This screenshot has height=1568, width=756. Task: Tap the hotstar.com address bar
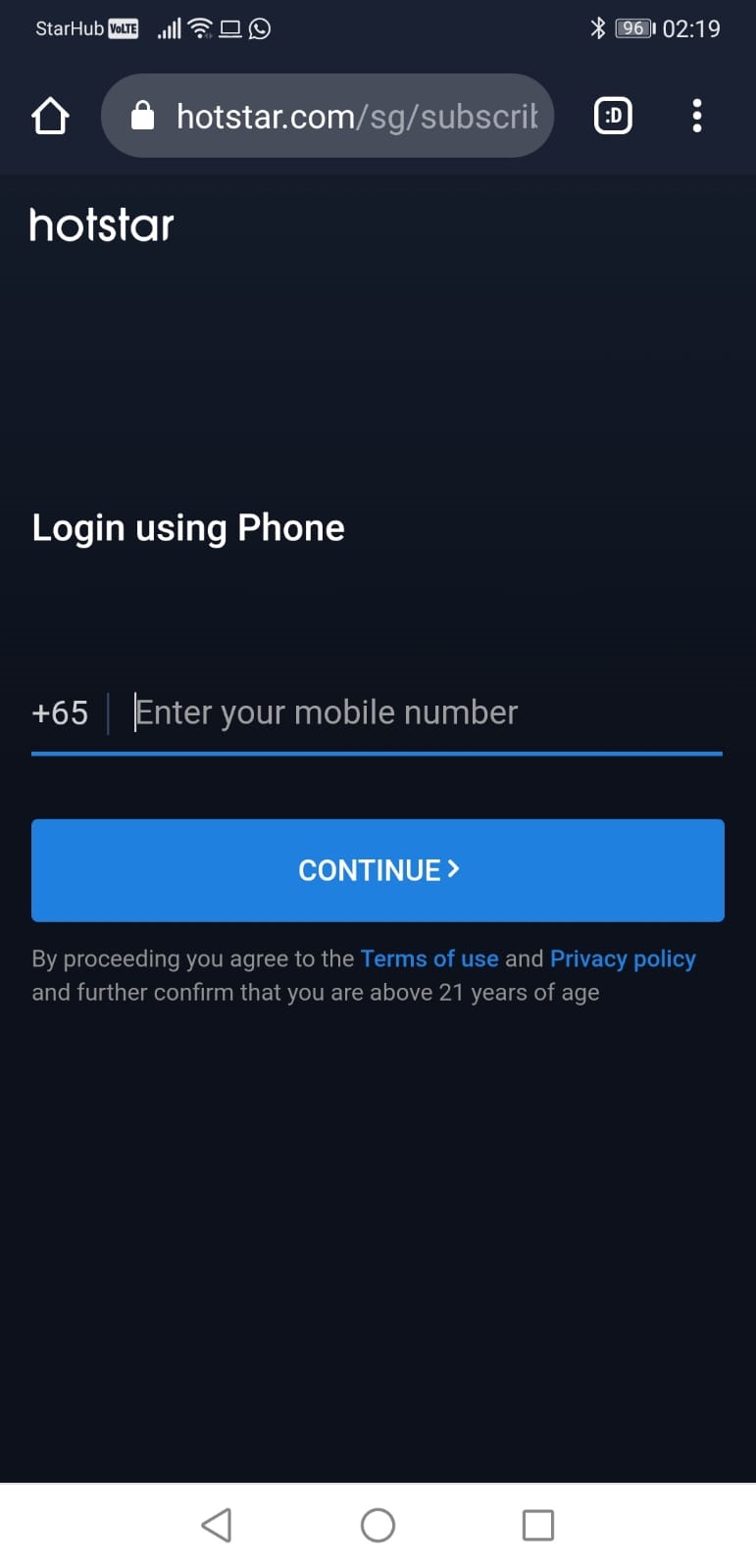click(x=328, y=116)
